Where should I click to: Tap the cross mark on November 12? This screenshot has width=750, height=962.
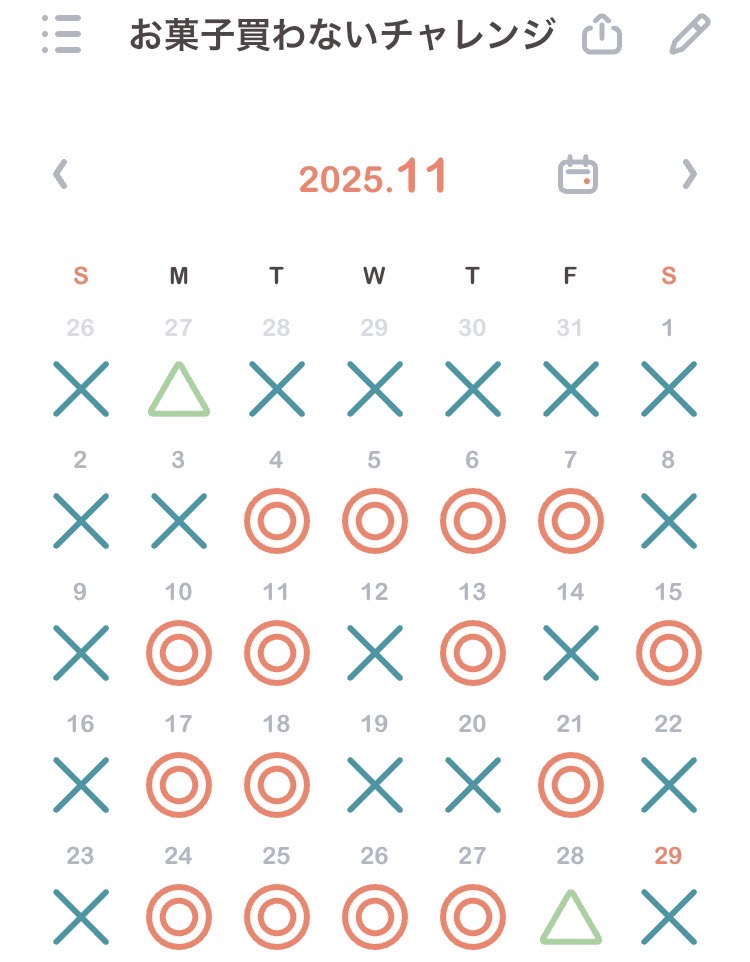(374, 653)
